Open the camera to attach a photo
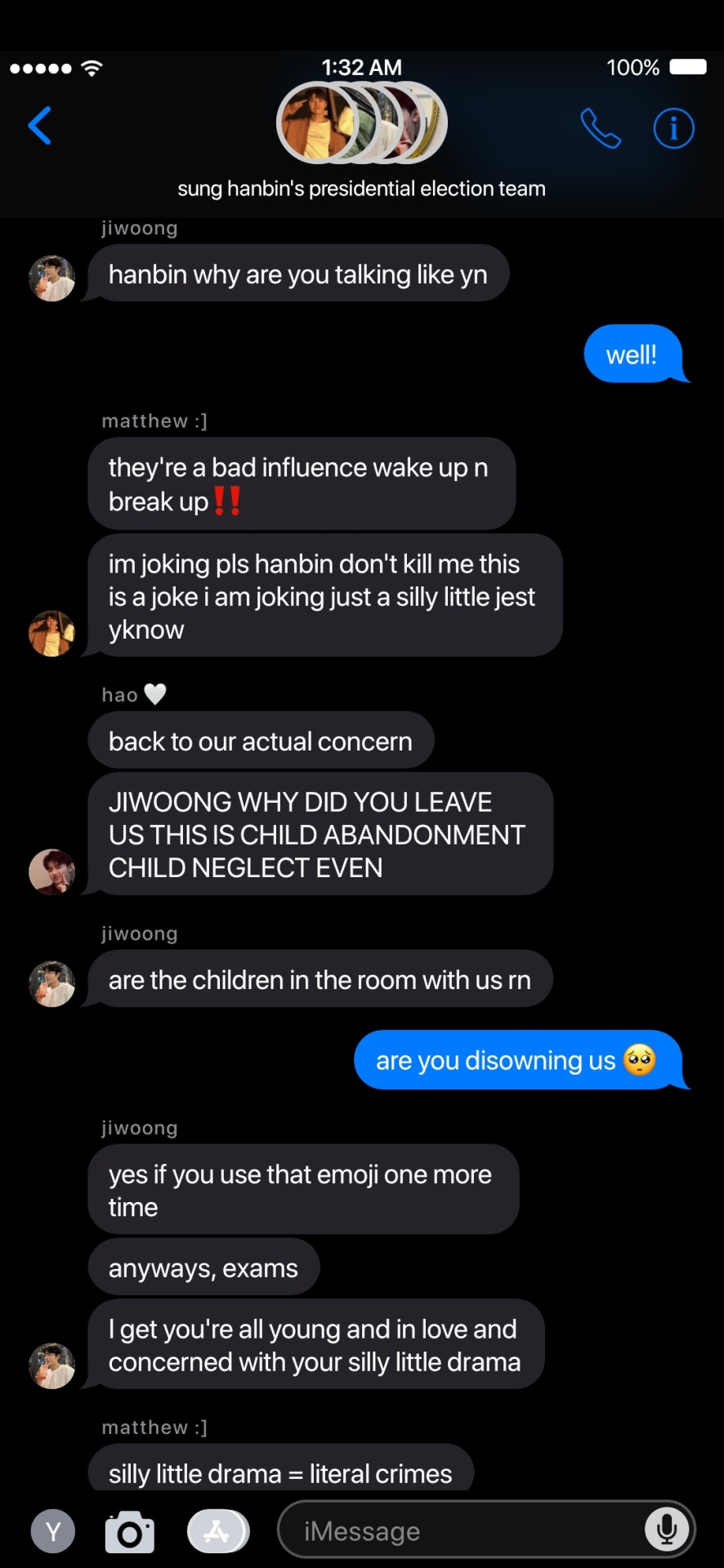Screen dimensions: 724x1568 point(129,1532)
